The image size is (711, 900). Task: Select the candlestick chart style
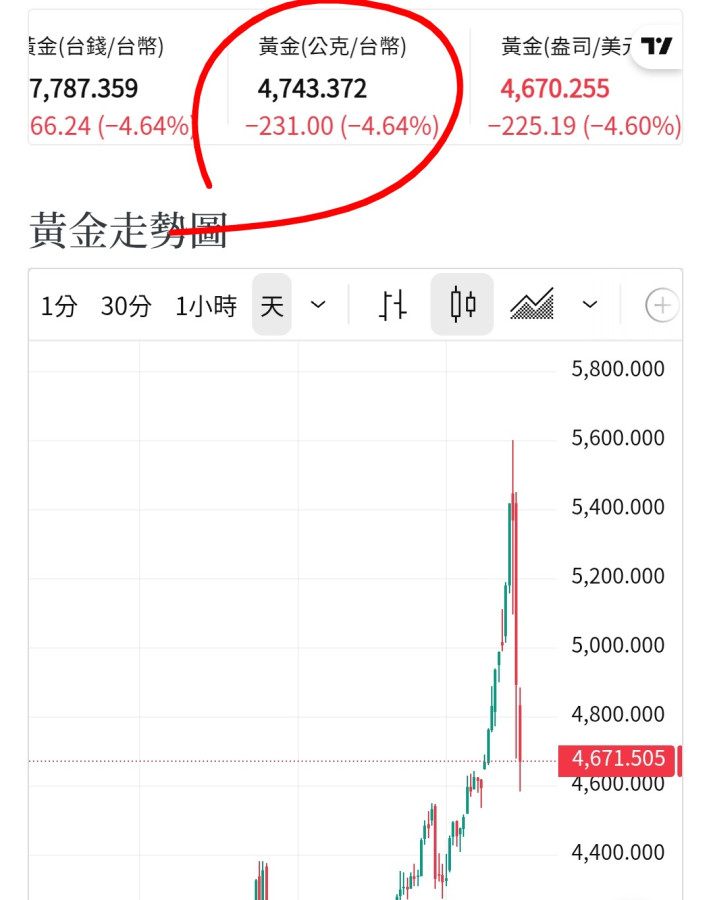pos(462,305)
